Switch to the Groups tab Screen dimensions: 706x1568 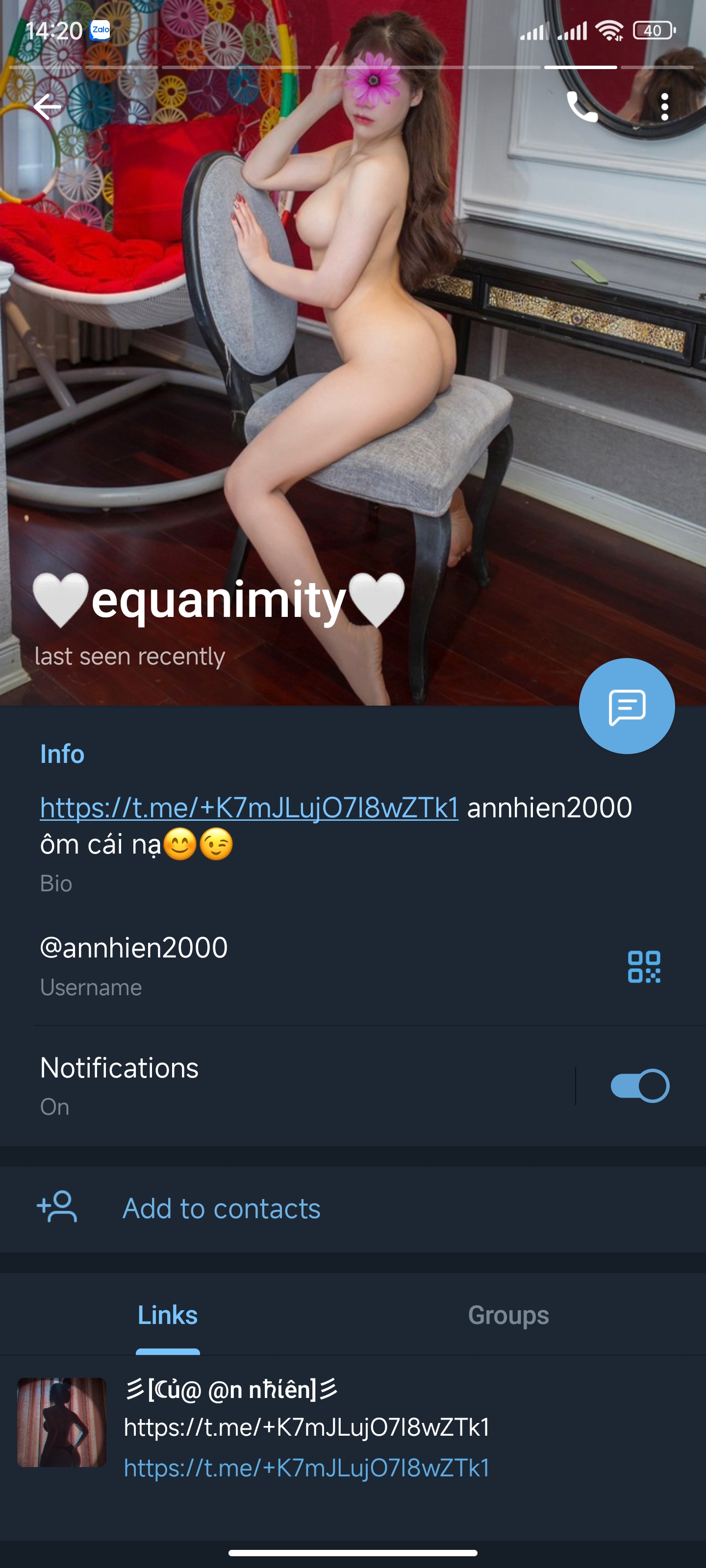(508, 1315)
